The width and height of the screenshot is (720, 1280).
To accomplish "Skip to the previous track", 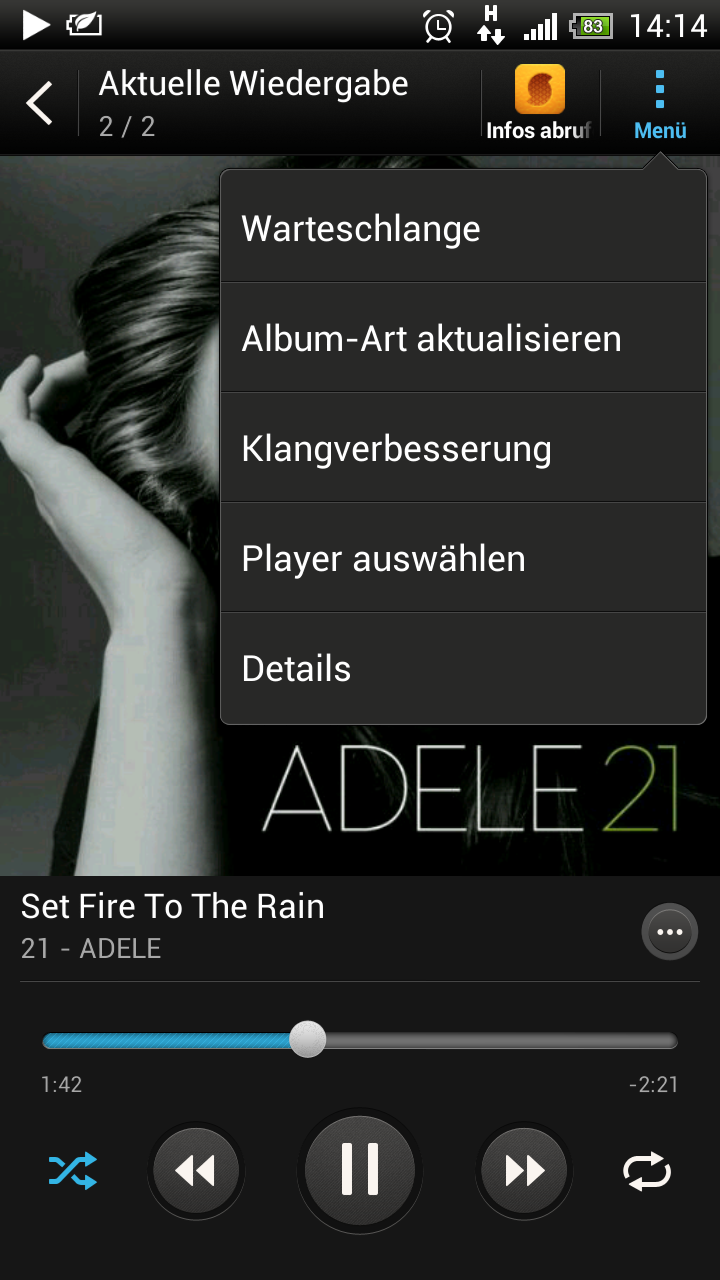I will pos(195,1170).
